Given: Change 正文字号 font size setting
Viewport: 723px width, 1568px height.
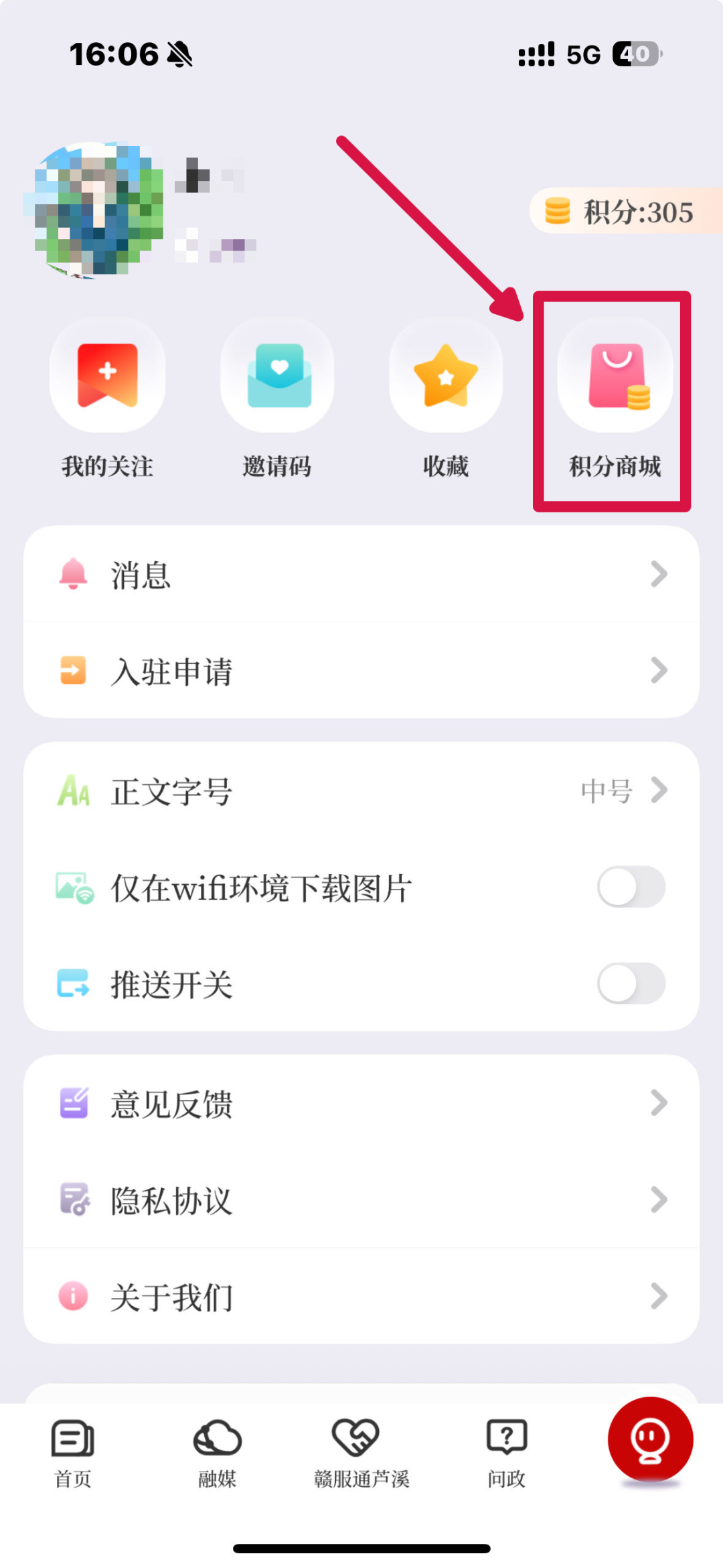Looking at the screenshot, I should [x=361, y=791].
